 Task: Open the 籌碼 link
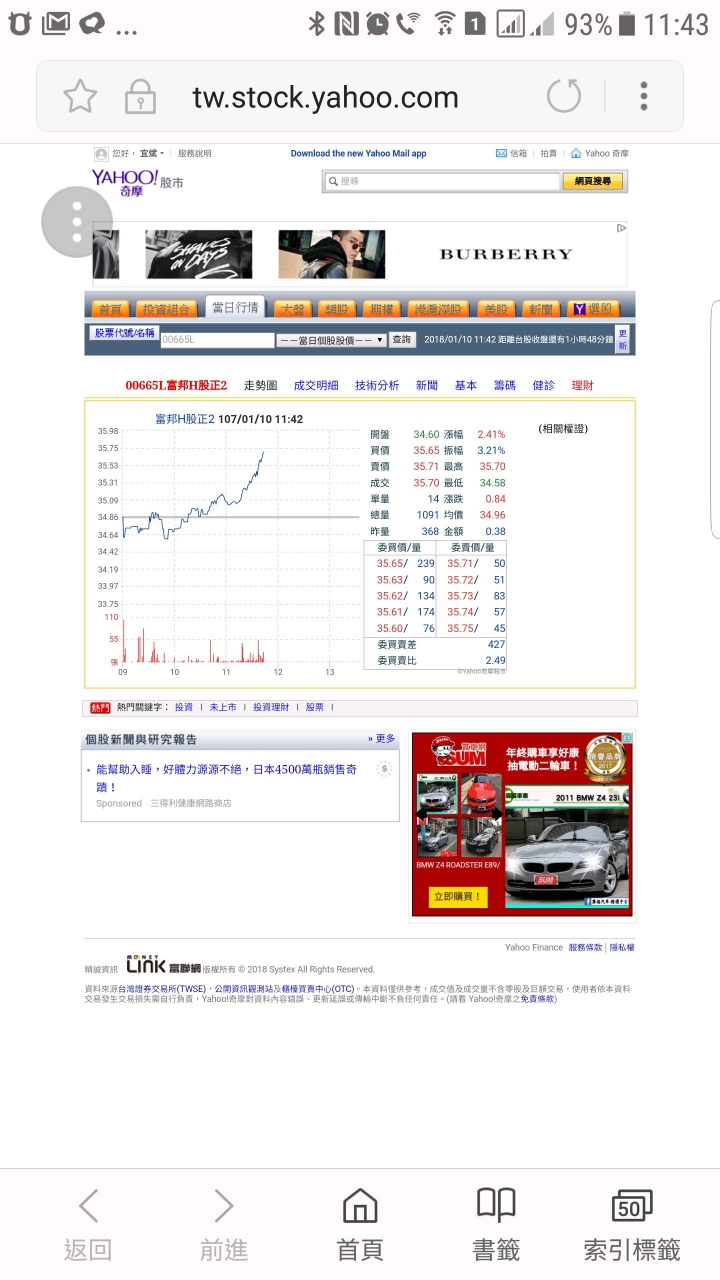505,386
